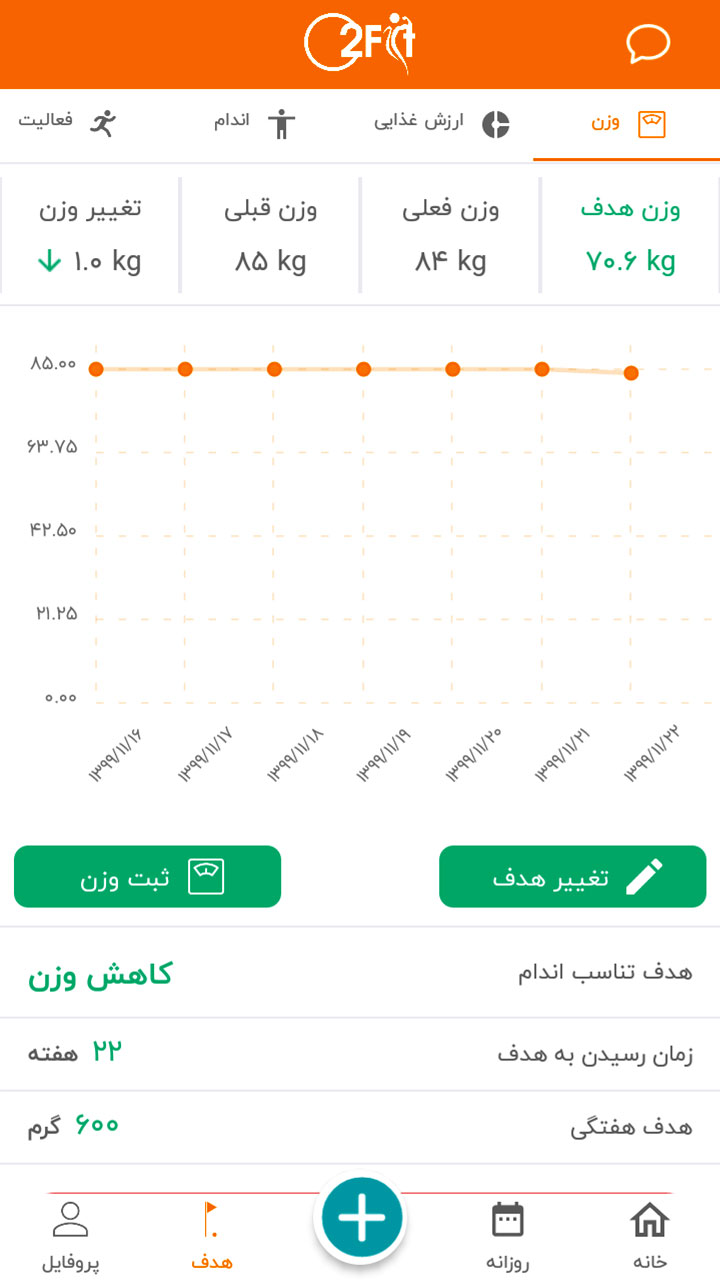The width and height of the screenshot is (720, 1280).
Task: Open the calendar icon labeled روزانه
Action: [508, 1218]
